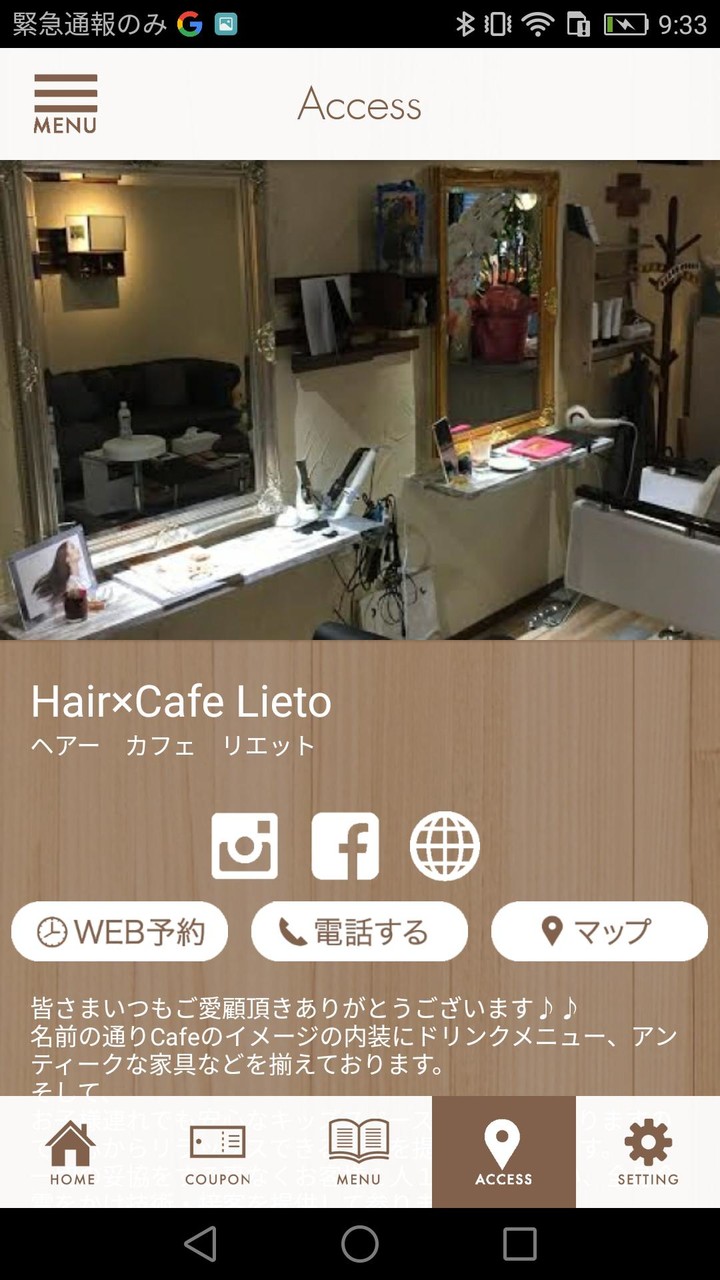
Task: Switch to the HOME tab
Action: tap(72, 1152)
